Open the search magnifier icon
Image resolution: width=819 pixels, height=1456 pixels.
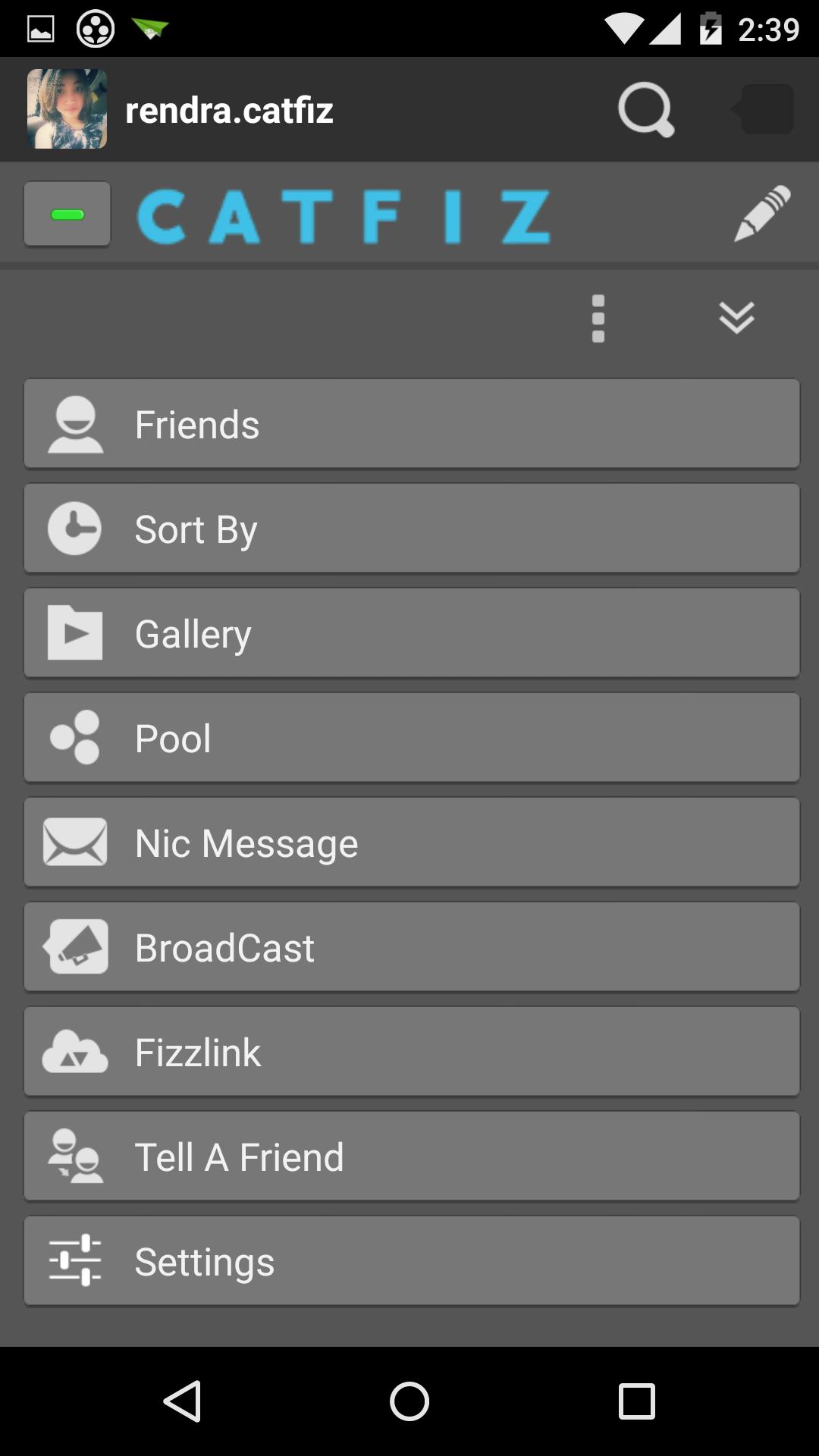click(x=645, y=110)
